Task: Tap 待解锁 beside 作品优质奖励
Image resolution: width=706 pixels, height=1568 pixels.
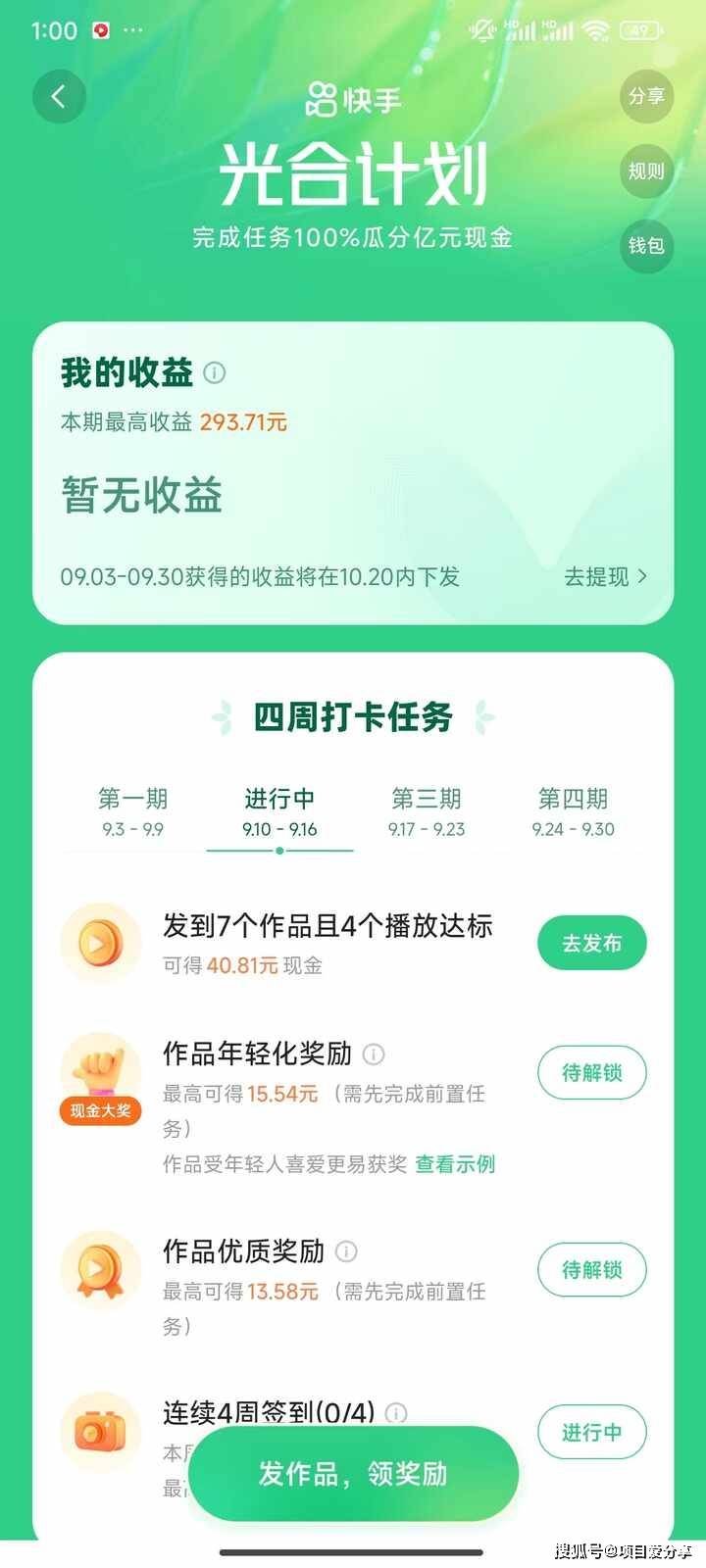Action: tap(591, 1270)
